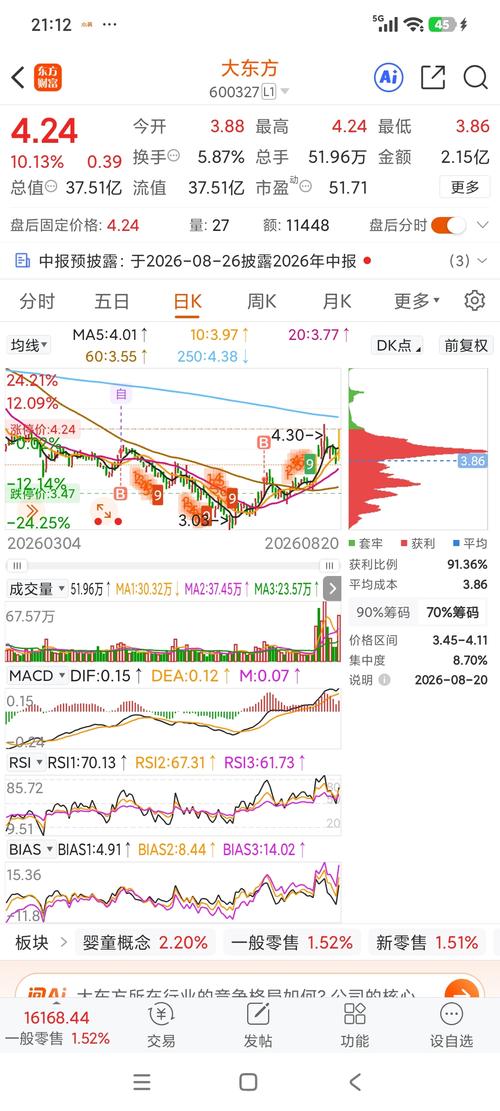Select the 90%筹码 tab
This screenshot has height=1111, width=500.
pos(382,612)
